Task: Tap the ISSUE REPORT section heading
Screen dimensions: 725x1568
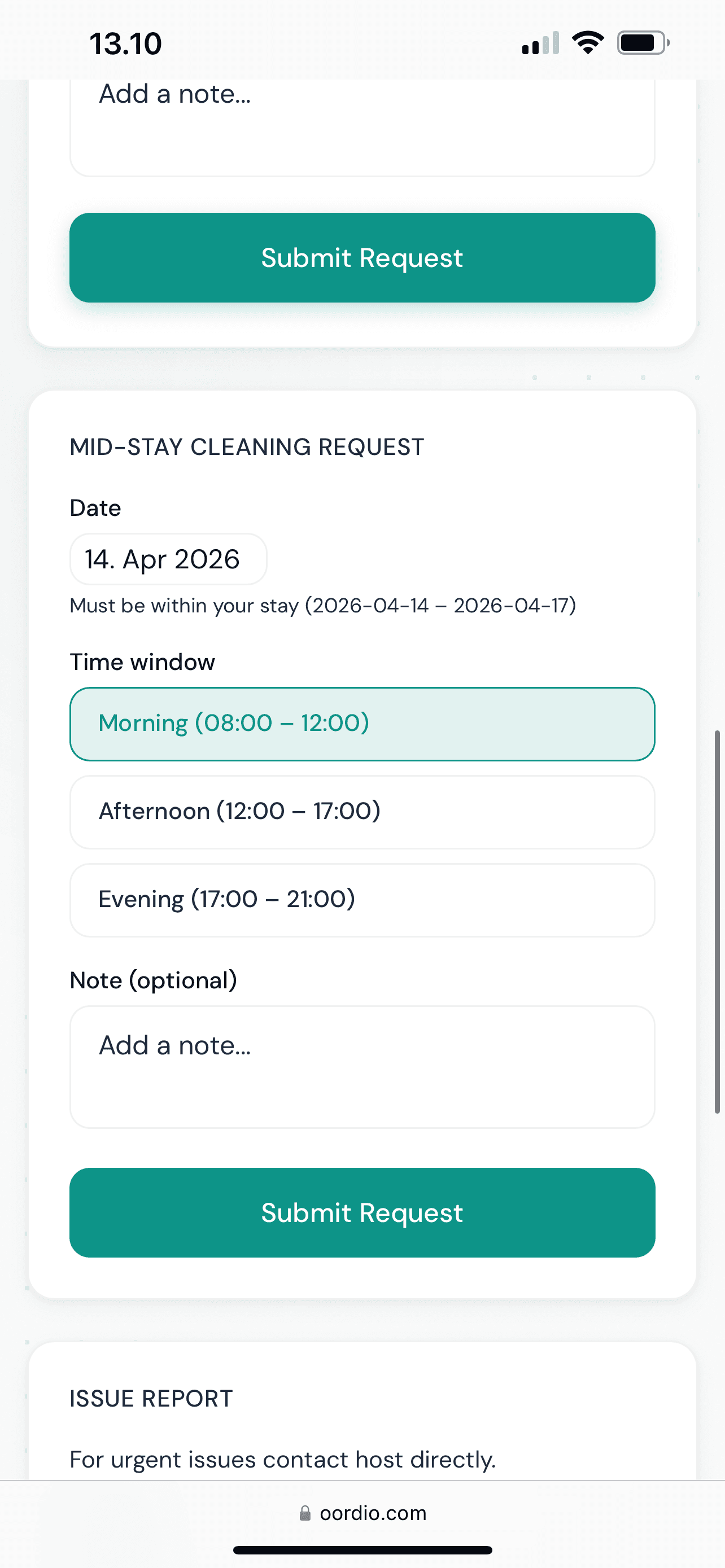Action: (x=151, y=1398)
